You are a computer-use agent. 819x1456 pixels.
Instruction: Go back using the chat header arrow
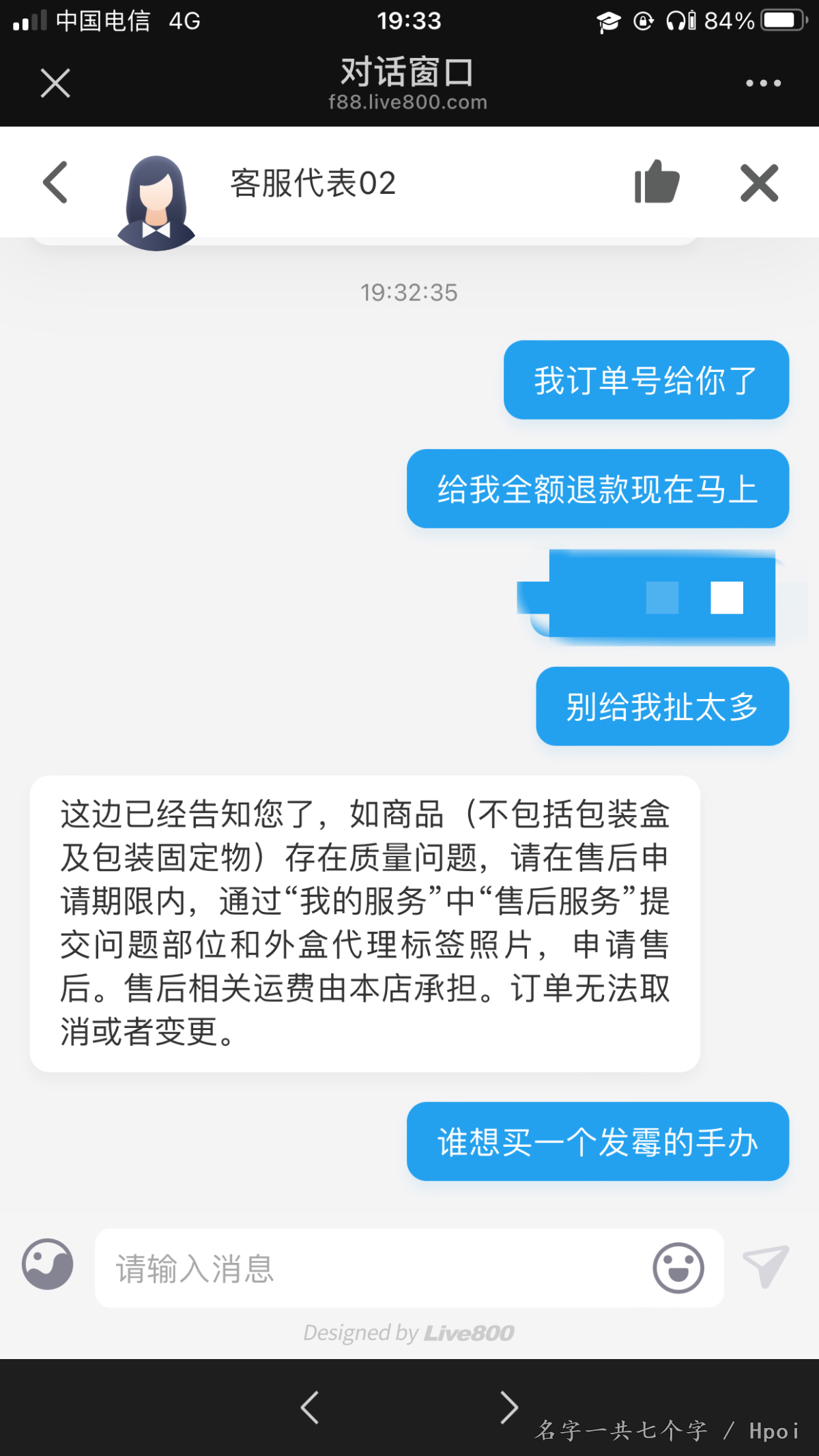point(55,182)
